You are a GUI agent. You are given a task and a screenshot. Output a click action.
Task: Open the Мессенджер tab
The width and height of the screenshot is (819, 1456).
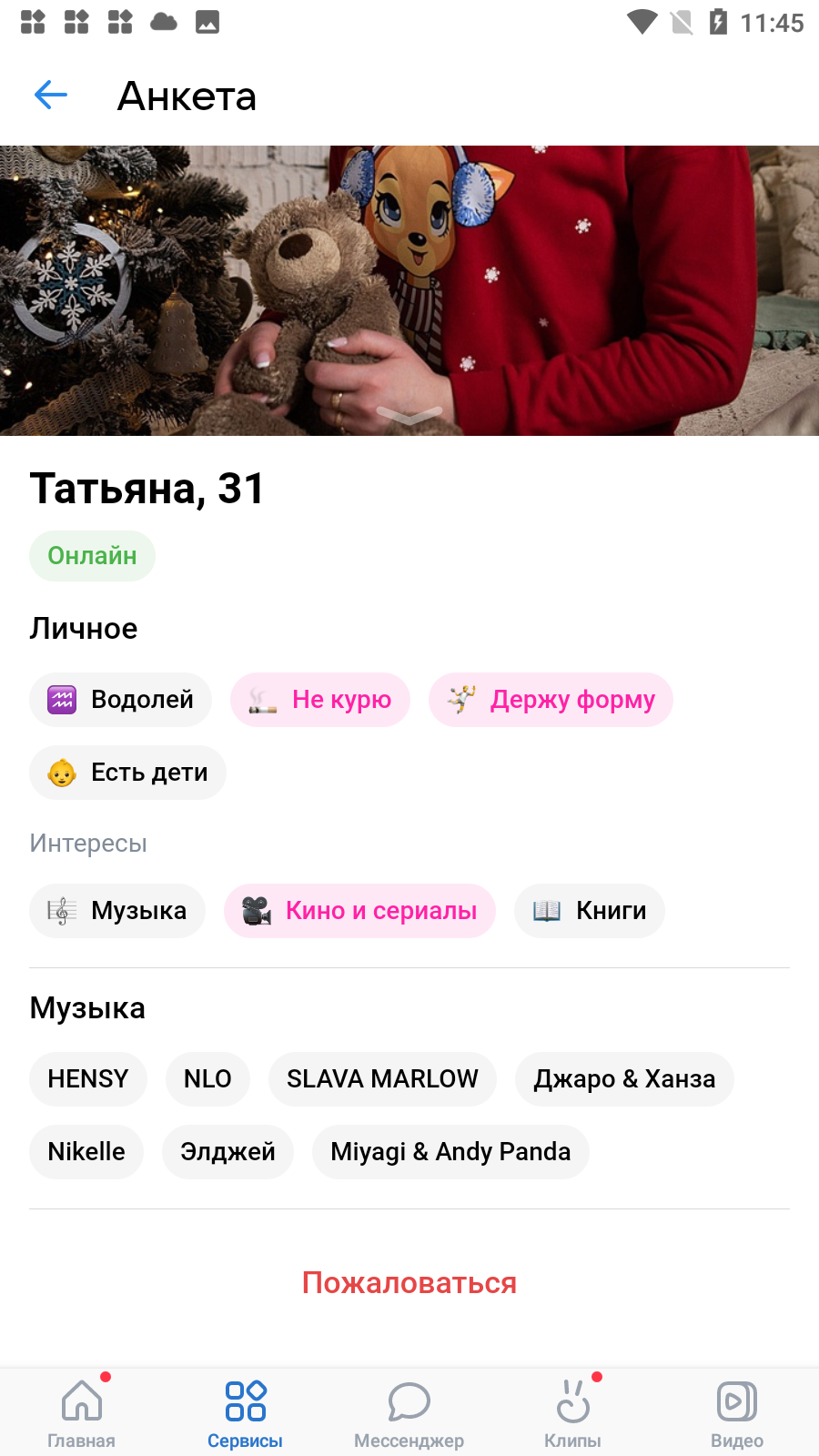coord(409,1412)
